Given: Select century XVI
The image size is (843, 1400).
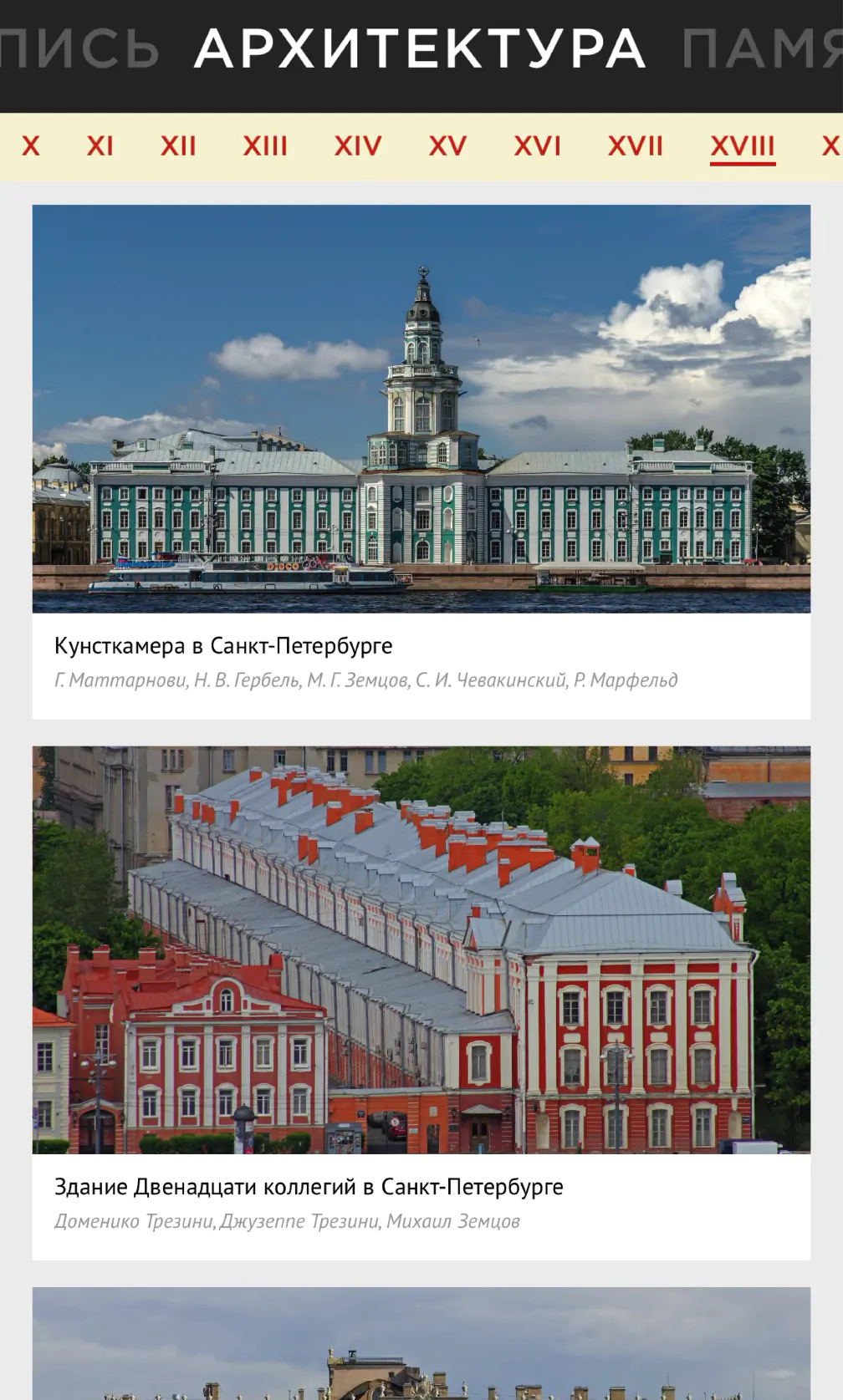Looking at the screenshot, I should coord(537,146).
